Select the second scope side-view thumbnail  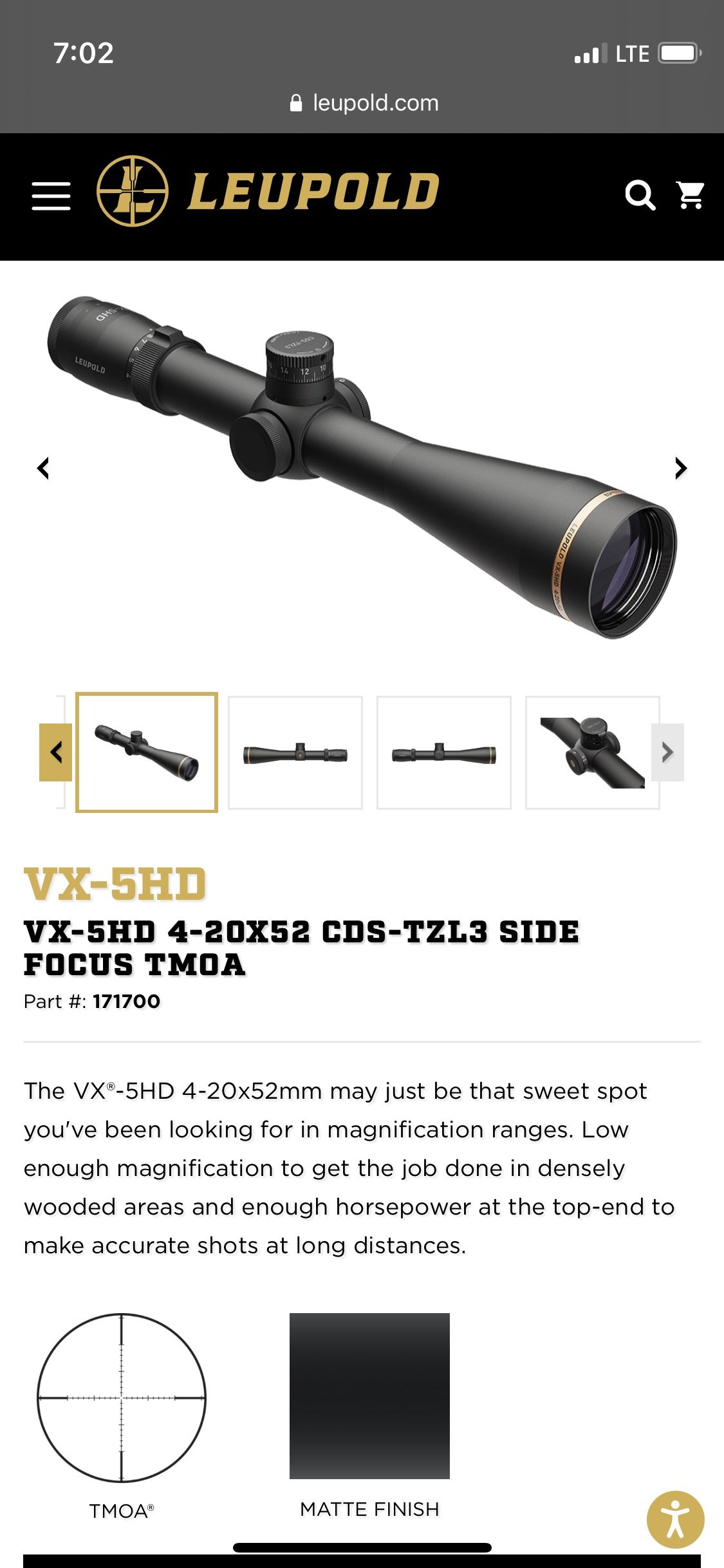pyautogui.click(x=295, y=752)
